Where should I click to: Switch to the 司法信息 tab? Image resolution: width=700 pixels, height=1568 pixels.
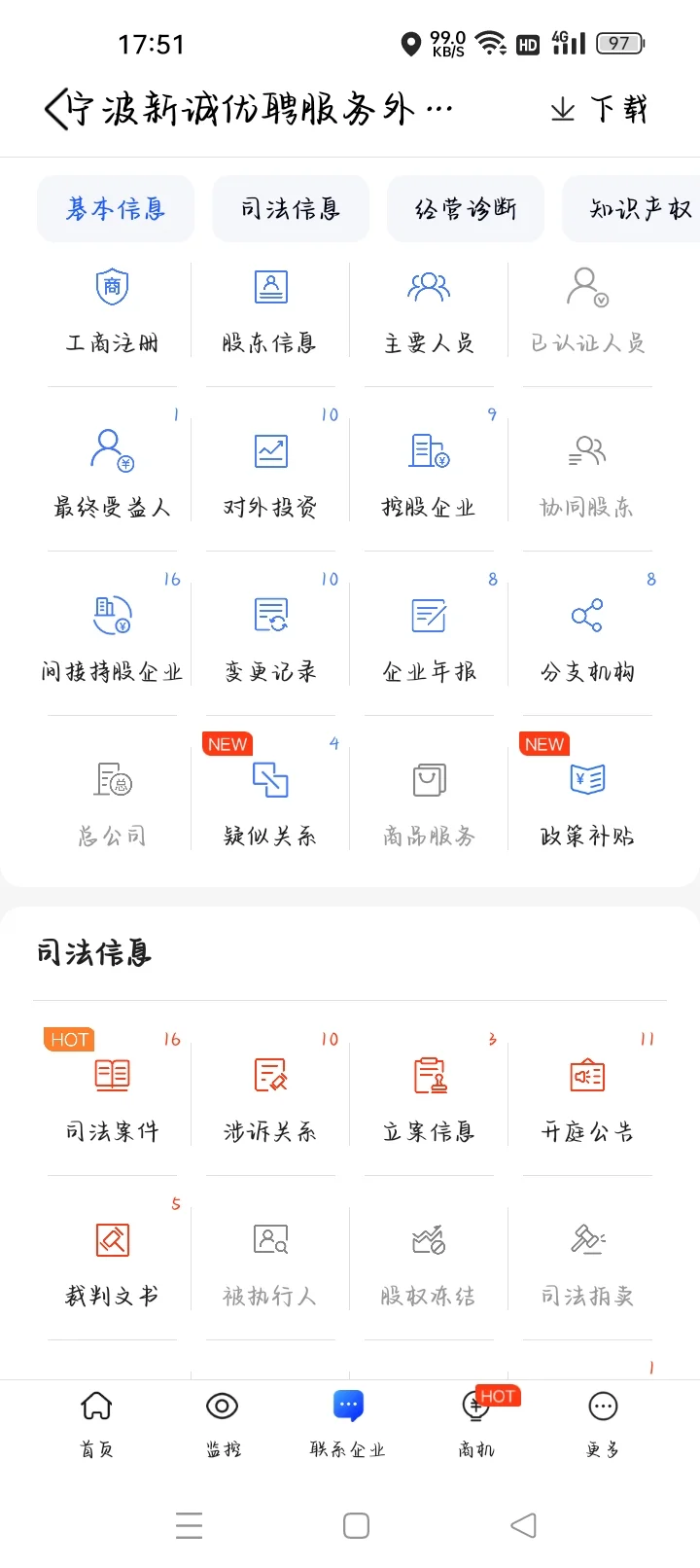tap(291, 209)
